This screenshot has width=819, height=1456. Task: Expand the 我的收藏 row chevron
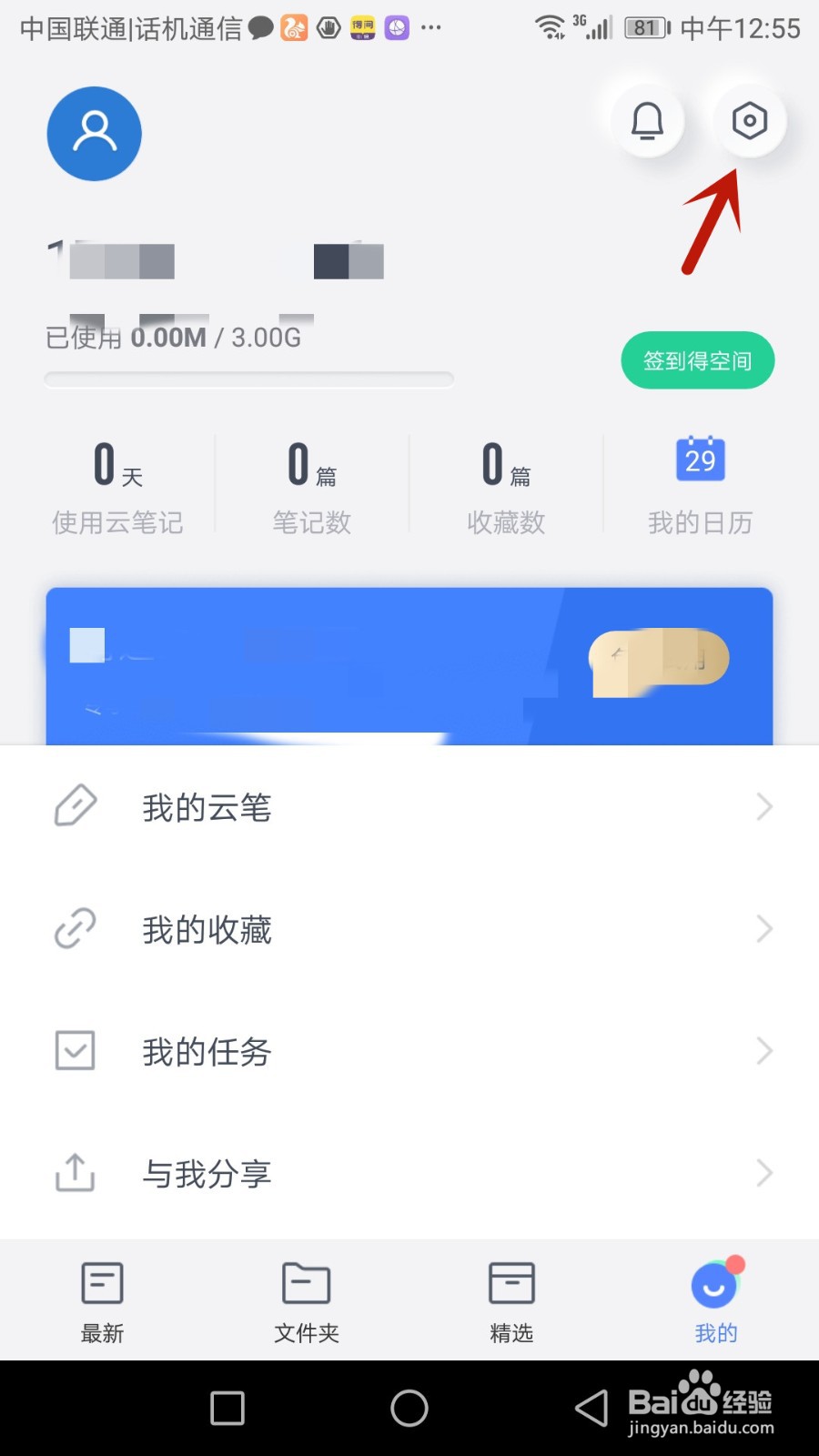pyautogui.click(x=764, y=928)
